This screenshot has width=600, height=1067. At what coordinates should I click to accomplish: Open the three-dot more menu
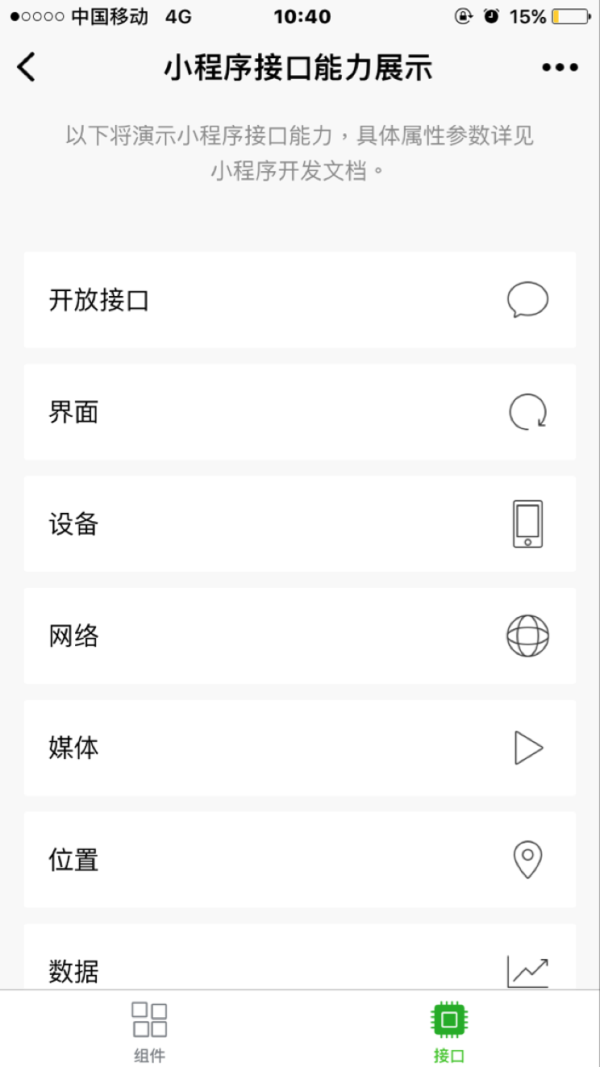(x=560, y=67)
